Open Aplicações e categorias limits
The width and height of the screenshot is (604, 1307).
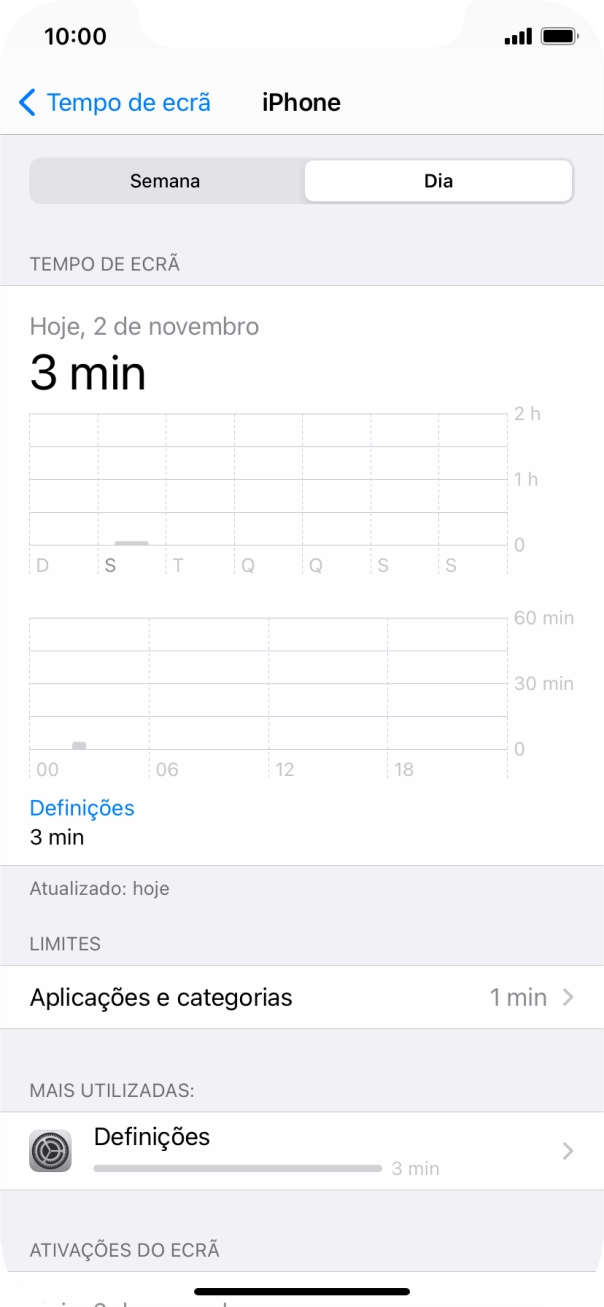[302, 997]
